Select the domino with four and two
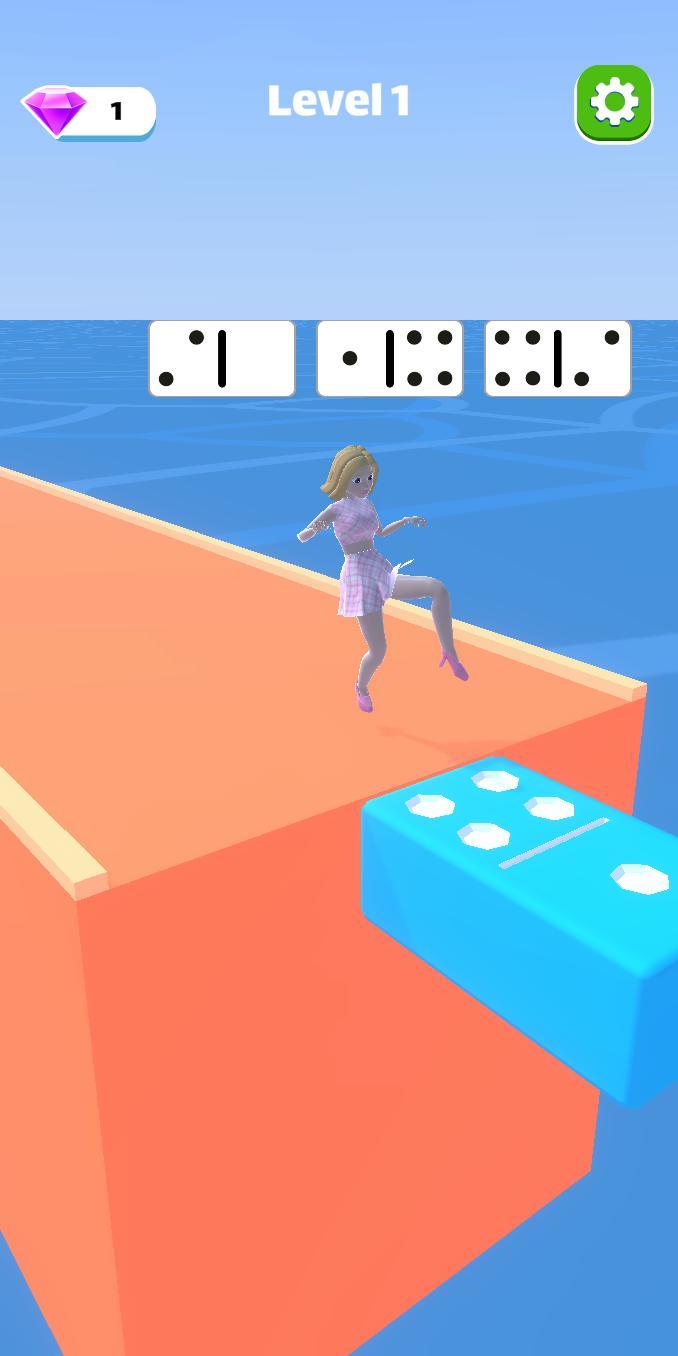678x1356 pixels. point(557,358)
